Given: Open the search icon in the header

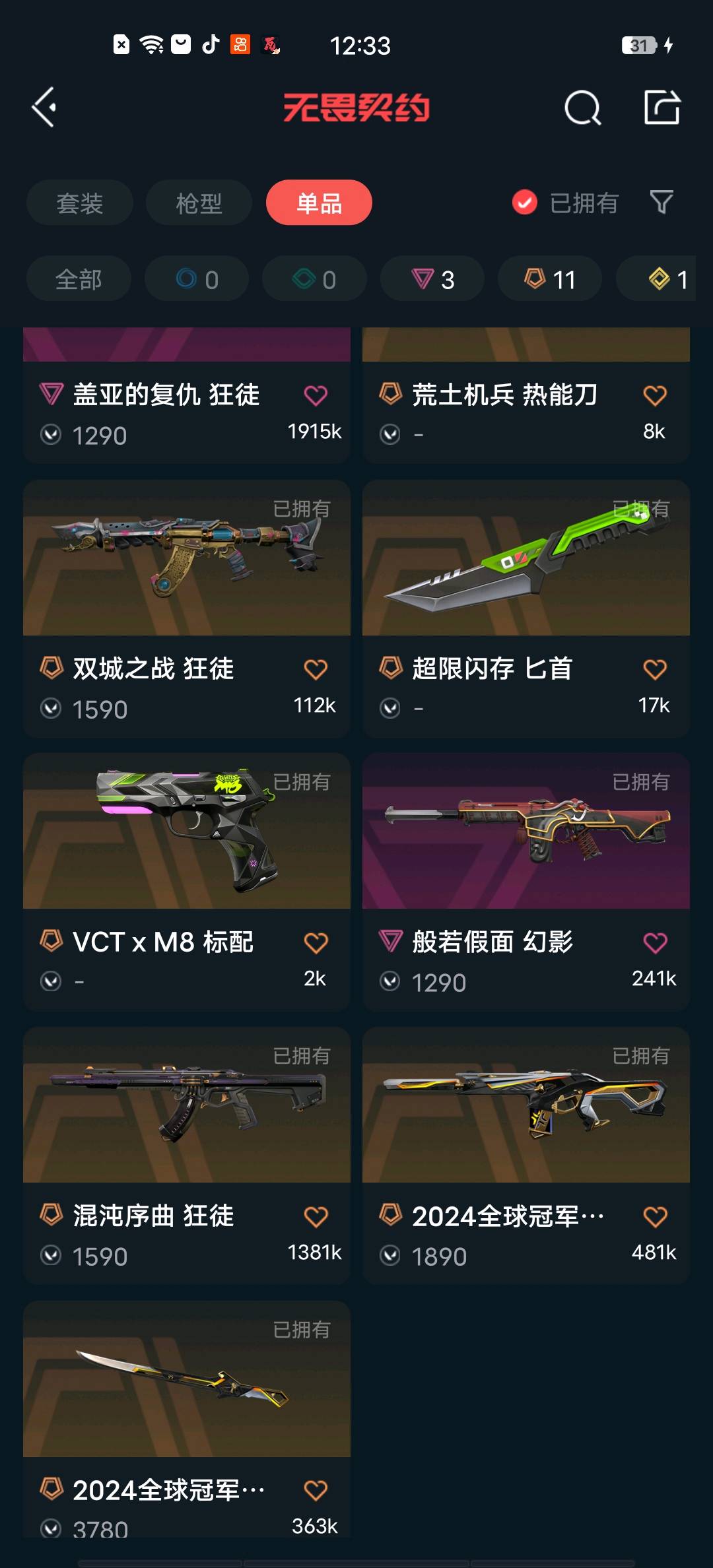Looking at the screenshot, I should tap(582, 108).
